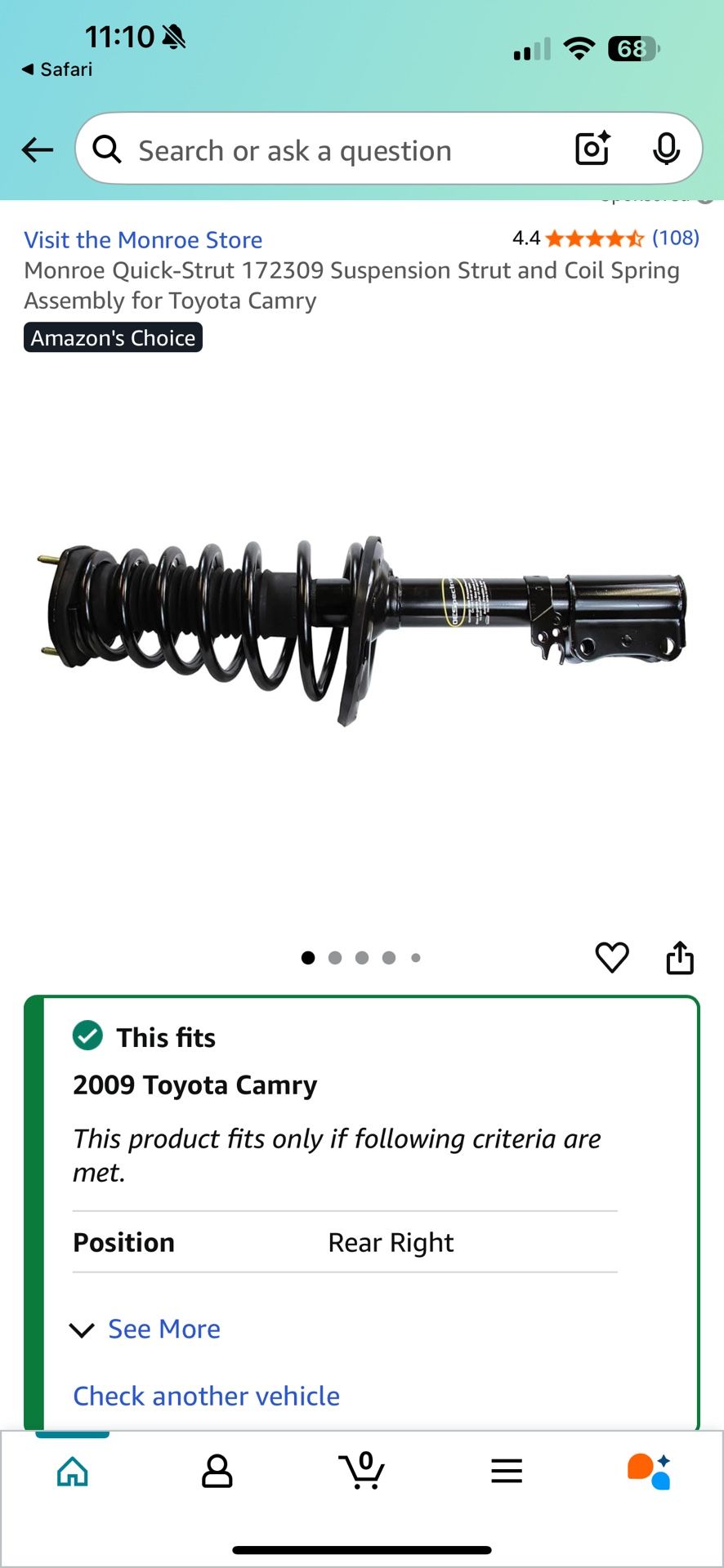Open camera lens search
Viewport: 724px width, 1568px height.
(x=592, y=149)
